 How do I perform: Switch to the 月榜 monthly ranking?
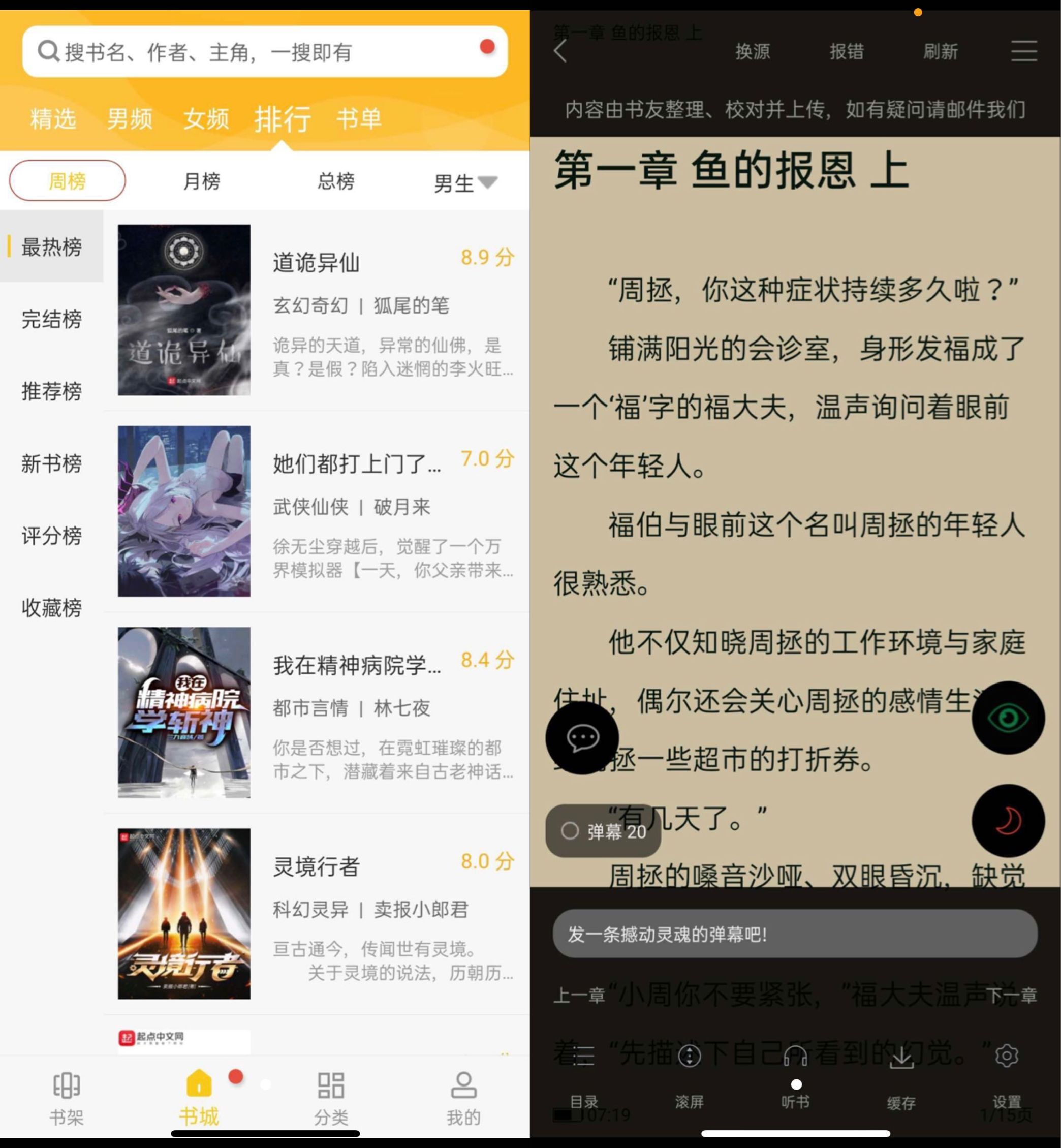202,181
